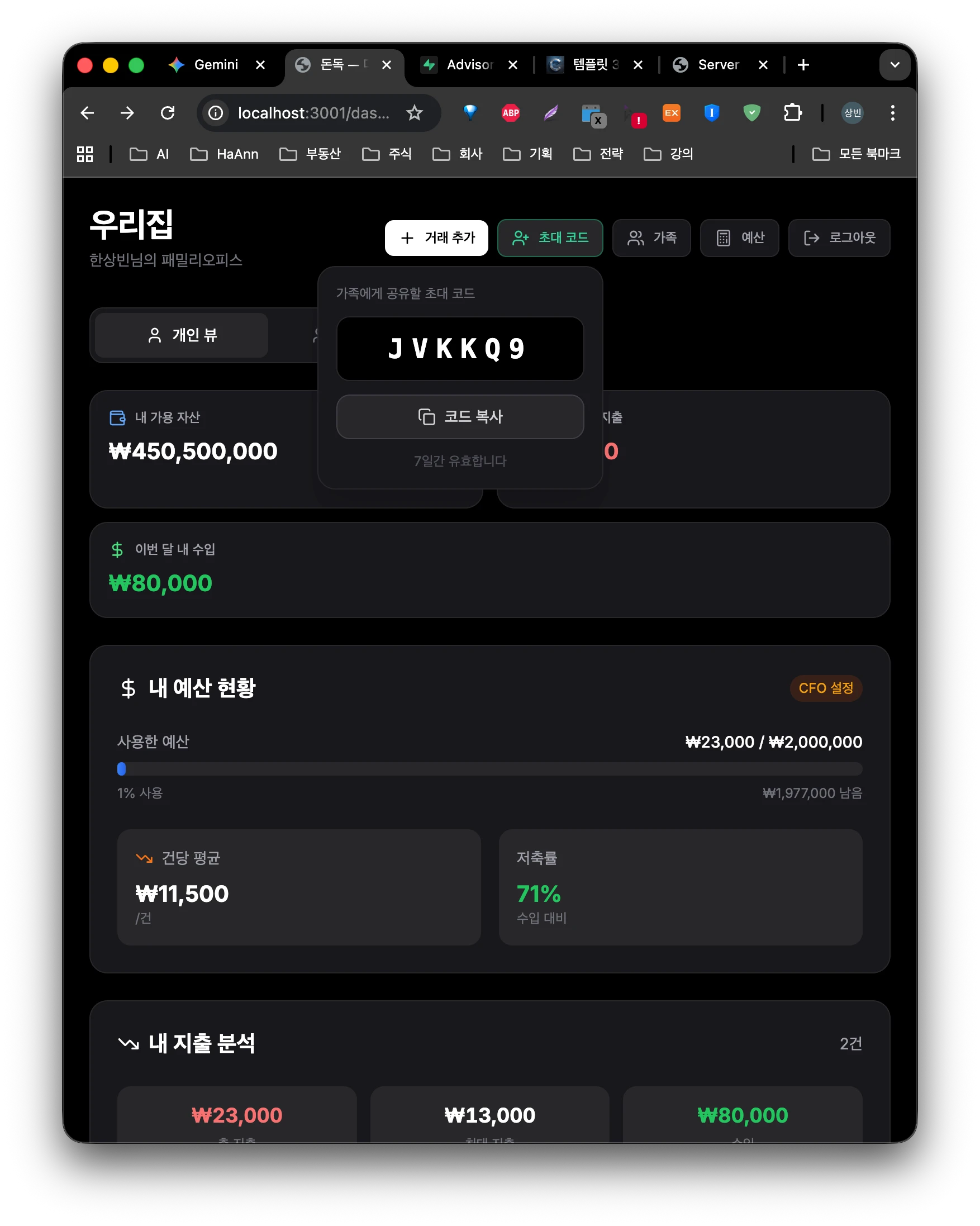Switch to the 개인 뷰 tab
The width and height of the screenshot is (980, 1226).
182,335
